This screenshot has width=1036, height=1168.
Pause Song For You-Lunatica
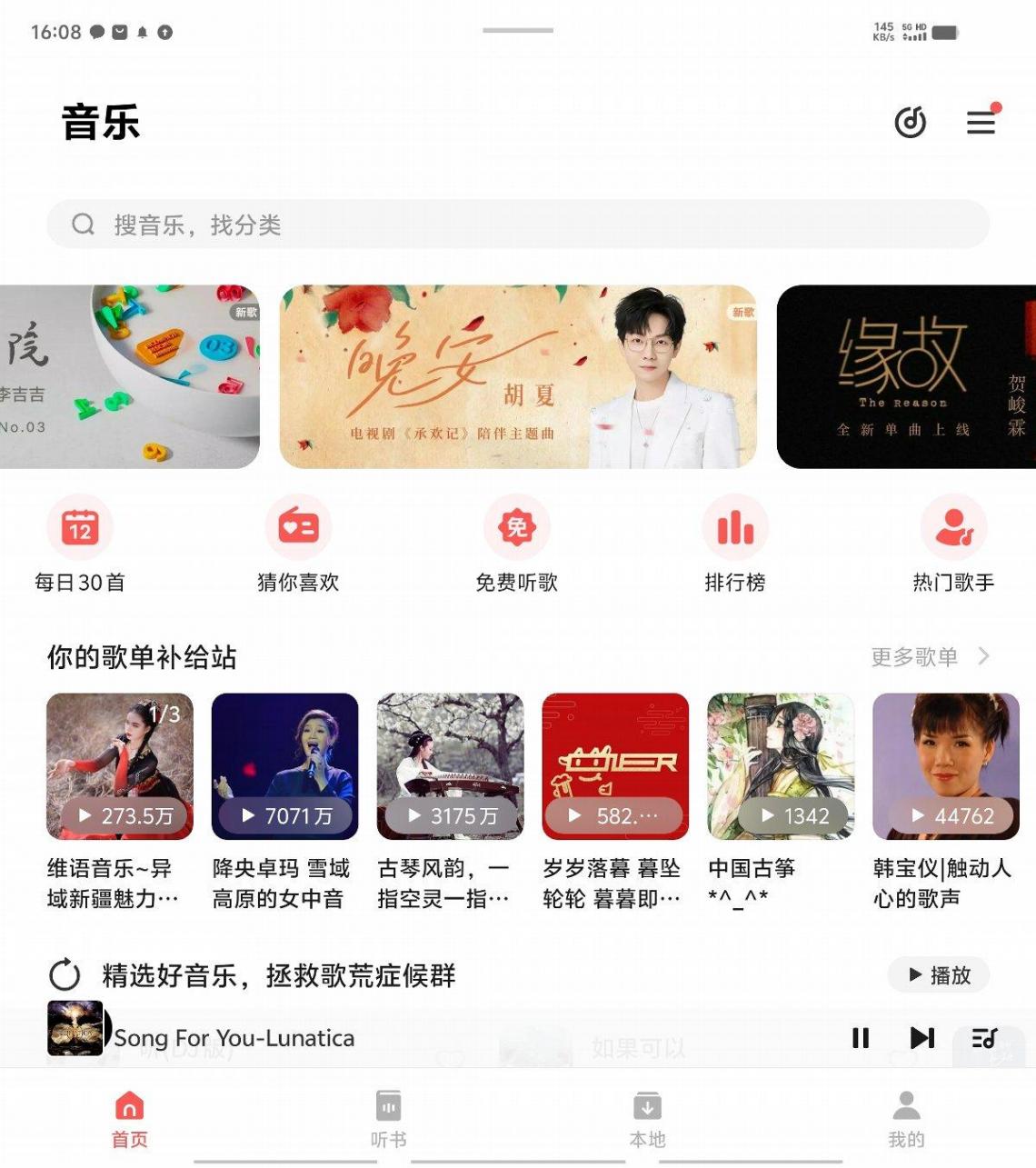pyautogui.click(x=860, y=1038)
